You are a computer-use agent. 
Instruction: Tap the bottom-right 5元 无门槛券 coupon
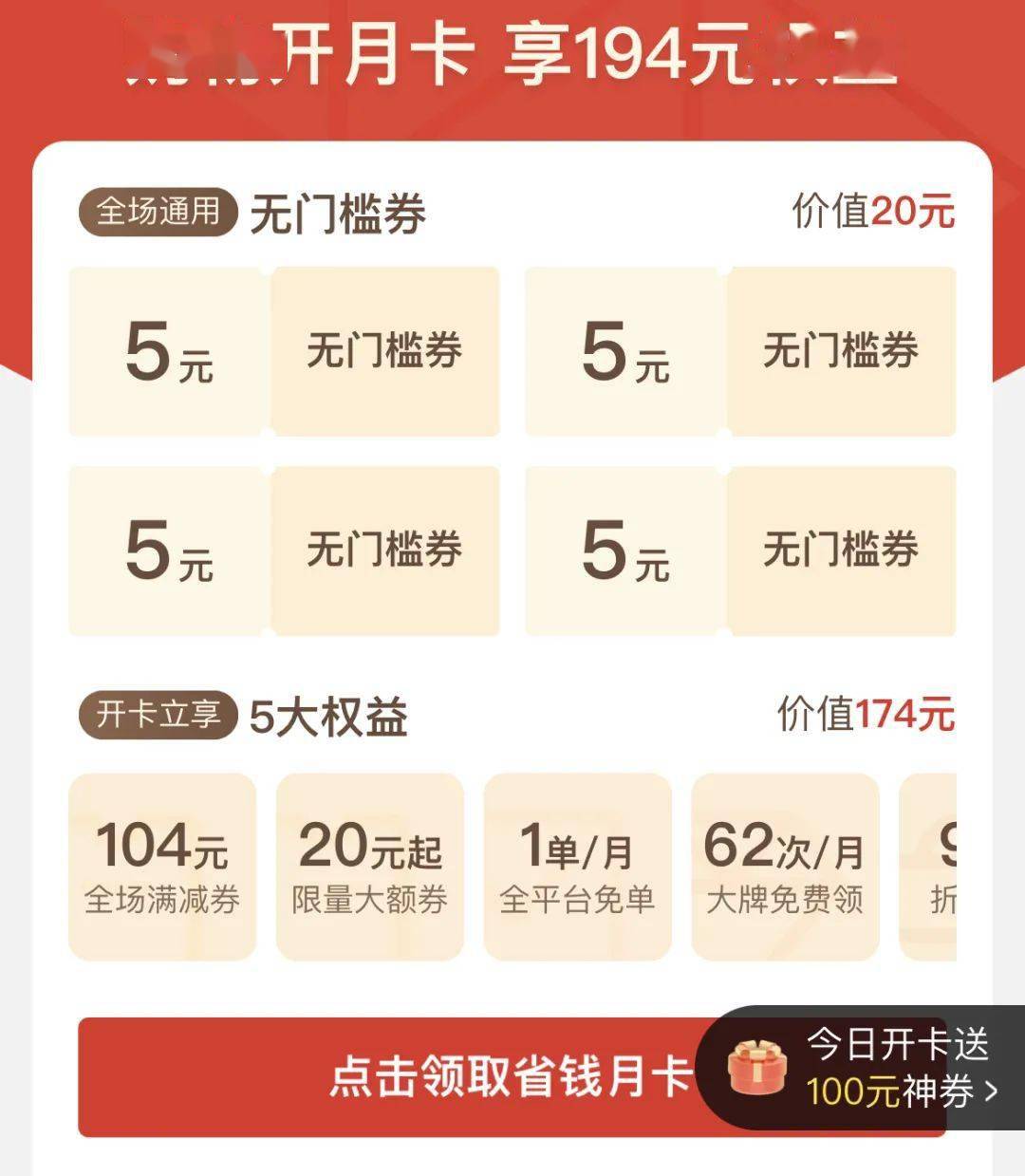pyautogui.click(x=740, y=552)
